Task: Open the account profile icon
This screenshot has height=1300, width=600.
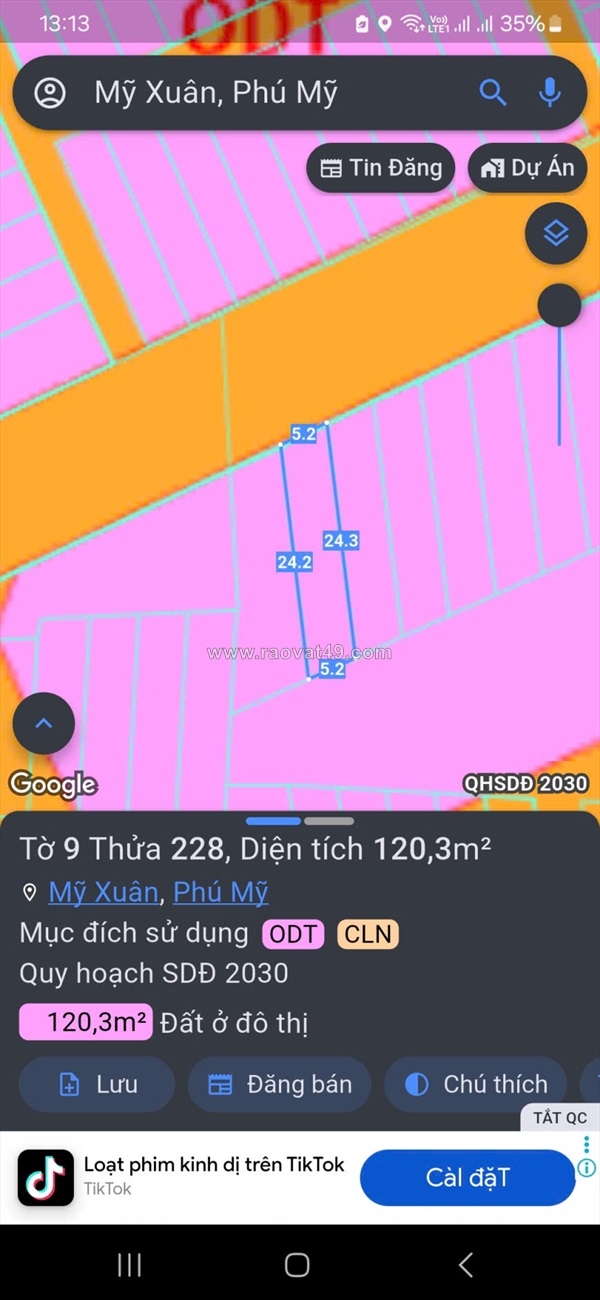Action: coord(50,93)
